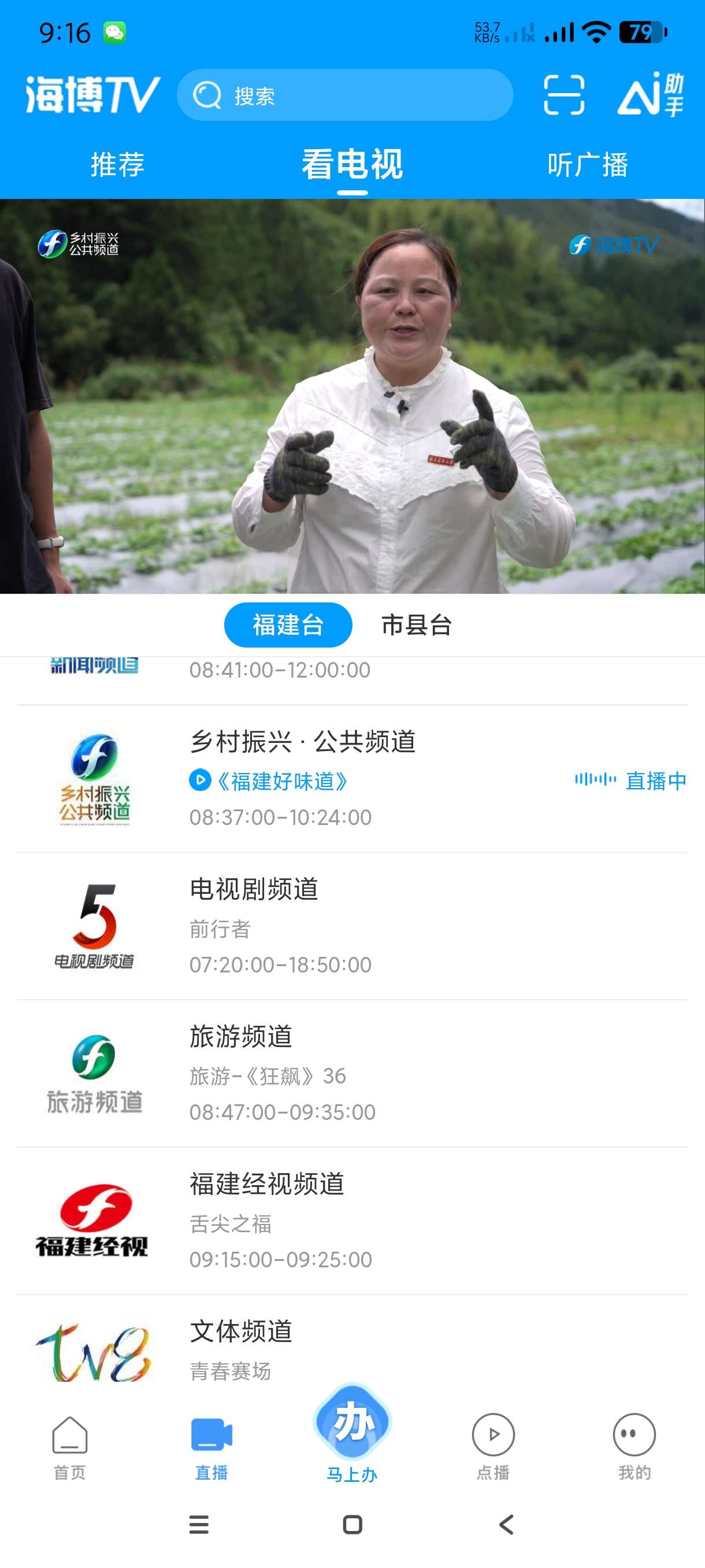
Task: Choose the 福建经视频道 channel
Action: pyautogui.click(x=352, y=1221)
